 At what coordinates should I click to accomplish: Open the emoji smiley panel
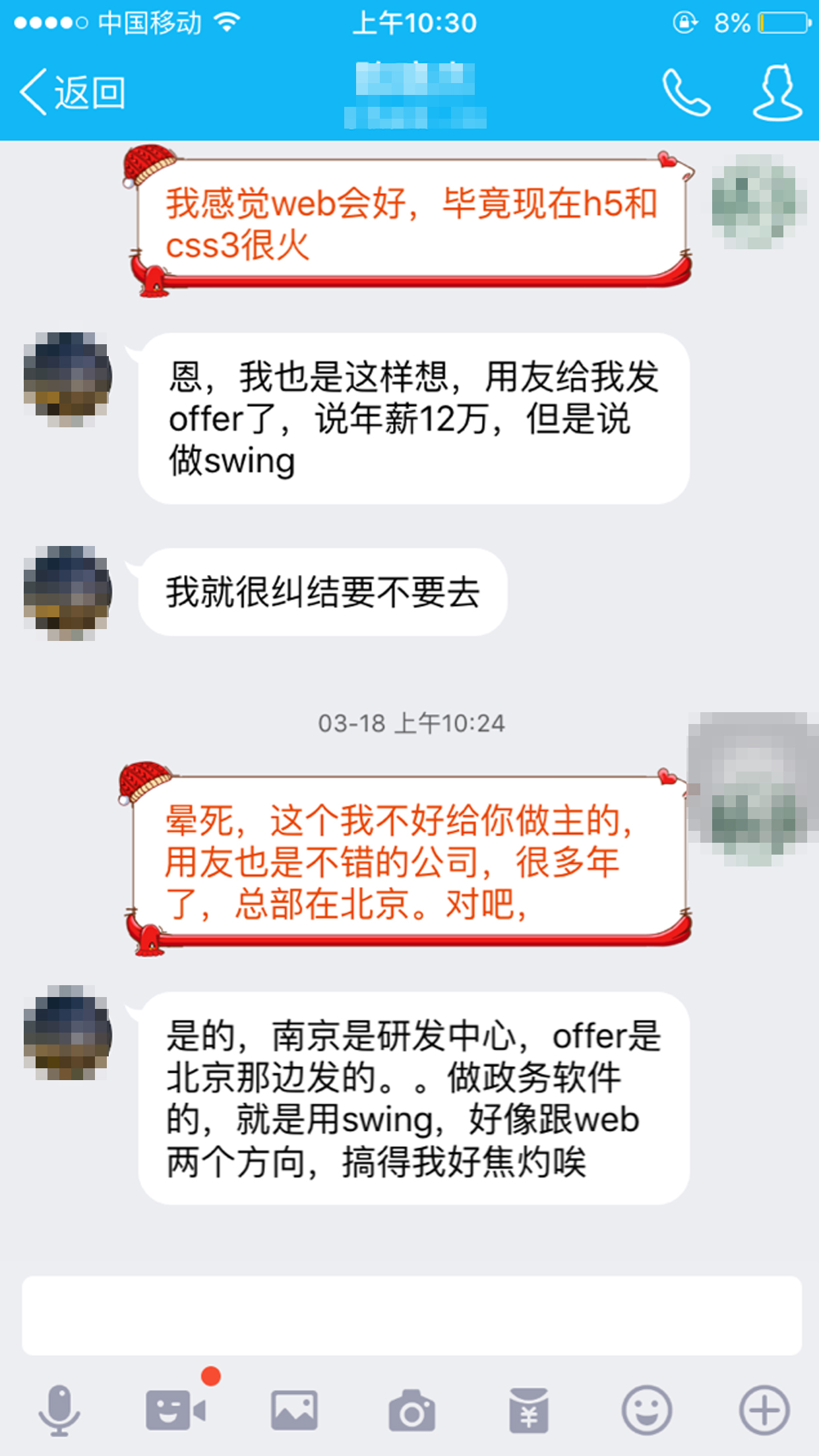tap(647, 1411)
